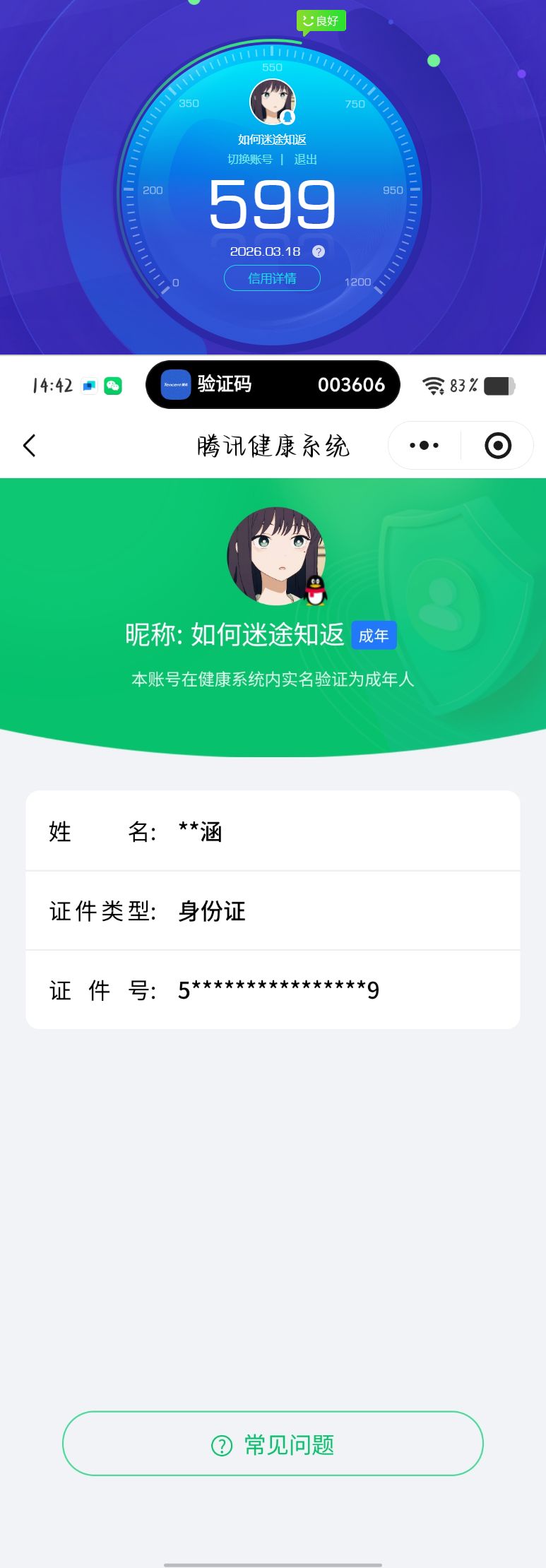Tap the mini program close circle button
Viewport: 546px width, 1568px height.
pos(497,445)
